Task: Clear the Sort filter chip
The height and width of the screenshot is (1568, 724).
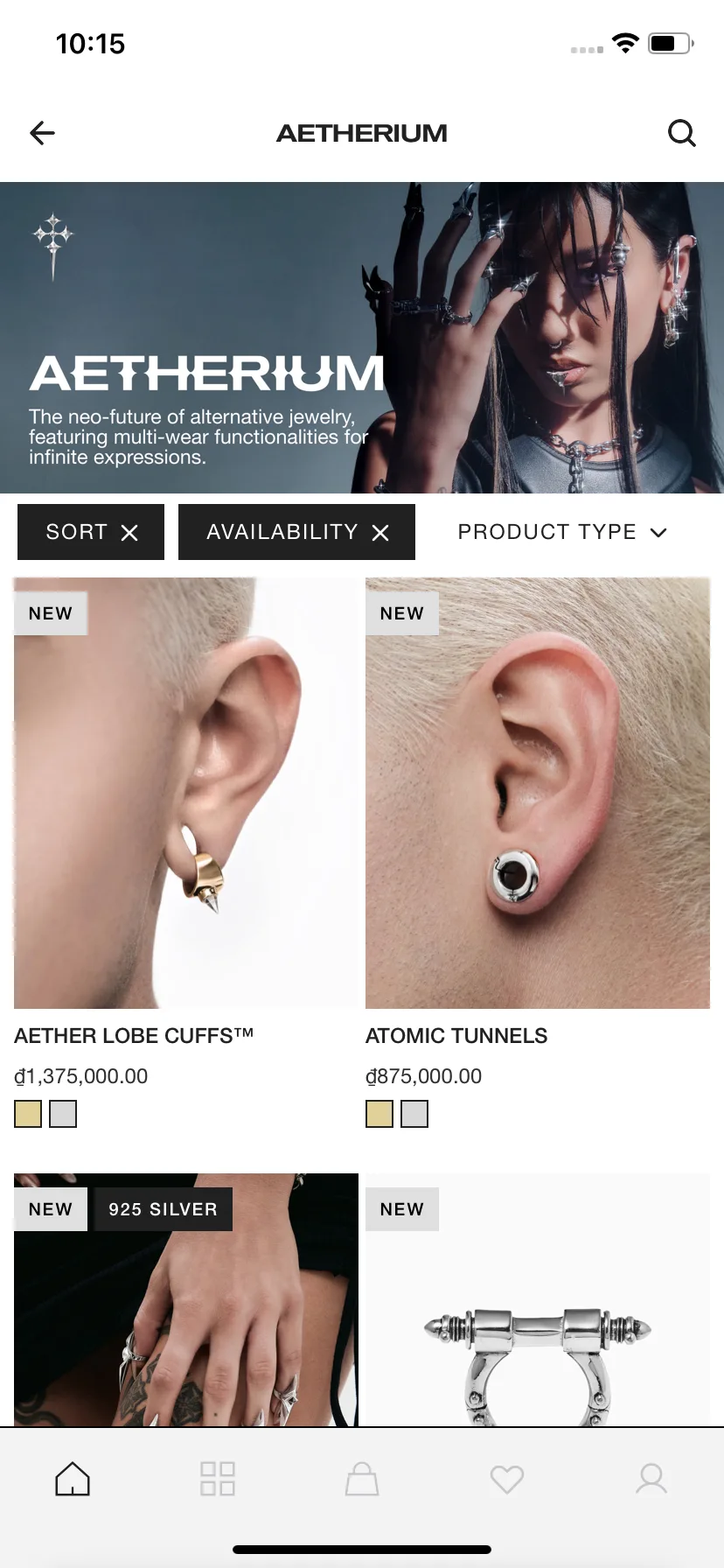Action: coord(129,532)
